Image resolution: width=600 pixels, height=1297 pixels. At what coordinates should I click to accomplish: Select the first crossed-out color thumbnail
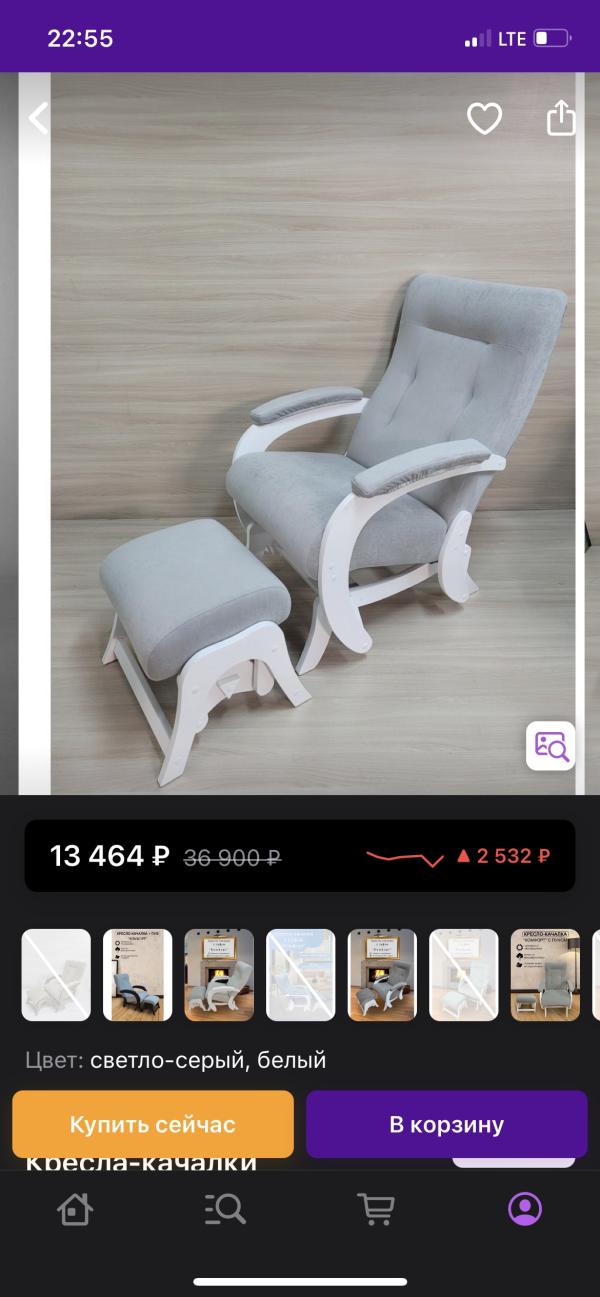56,975
